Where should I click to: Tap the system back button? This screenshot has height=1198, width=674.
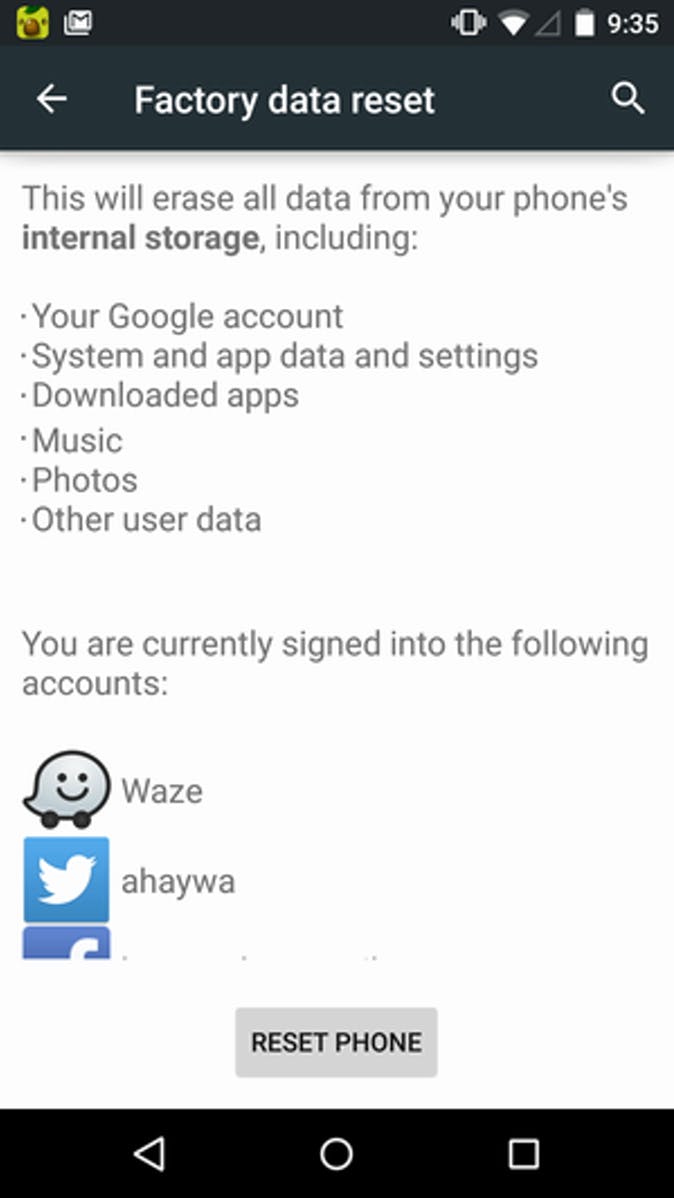pyautogui.click(x=149, y=1154)
